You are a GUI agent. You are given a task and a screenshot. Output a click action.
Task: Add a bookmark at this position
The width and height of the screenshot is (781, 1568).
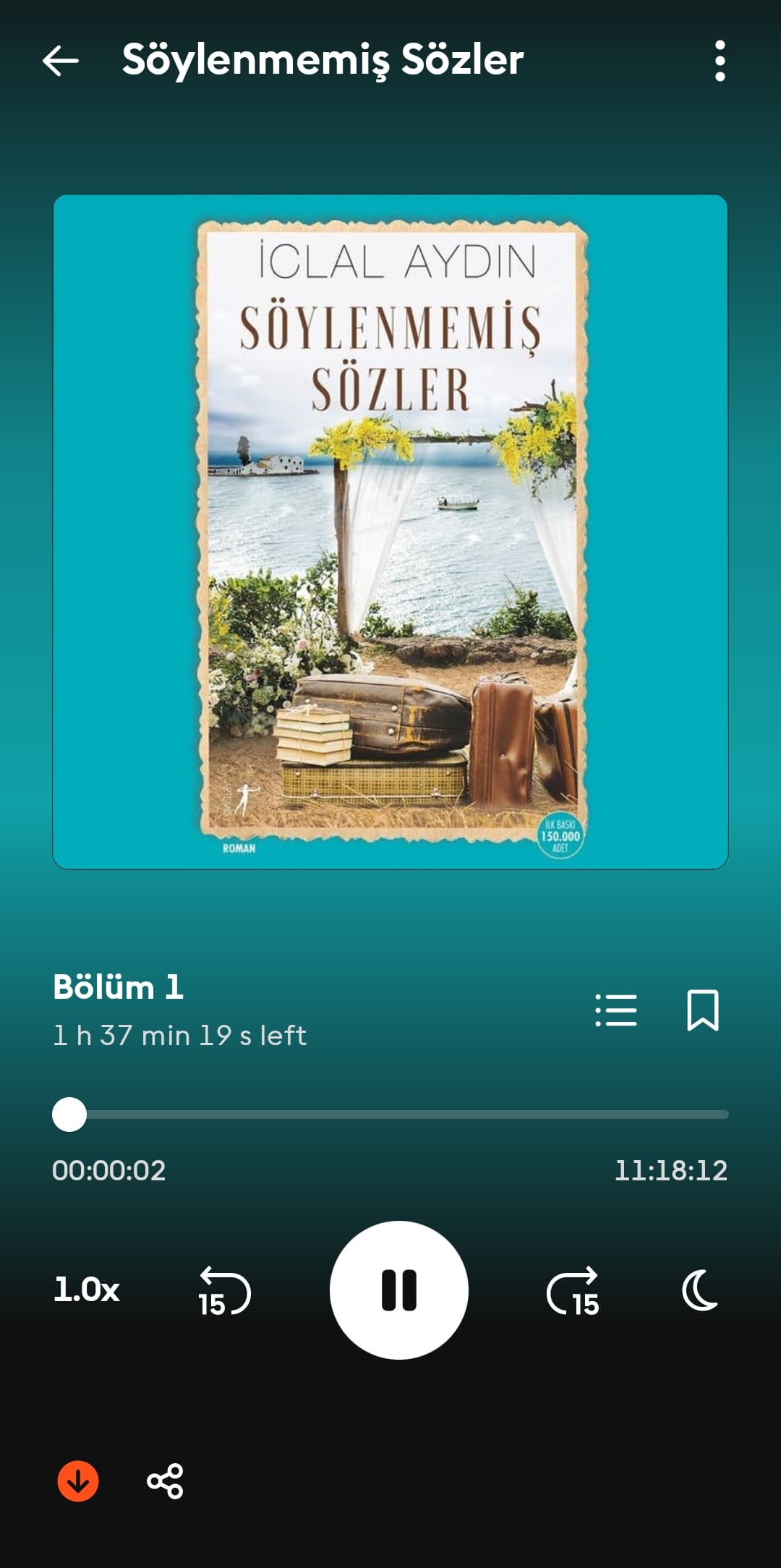(x=702, y=1010)
